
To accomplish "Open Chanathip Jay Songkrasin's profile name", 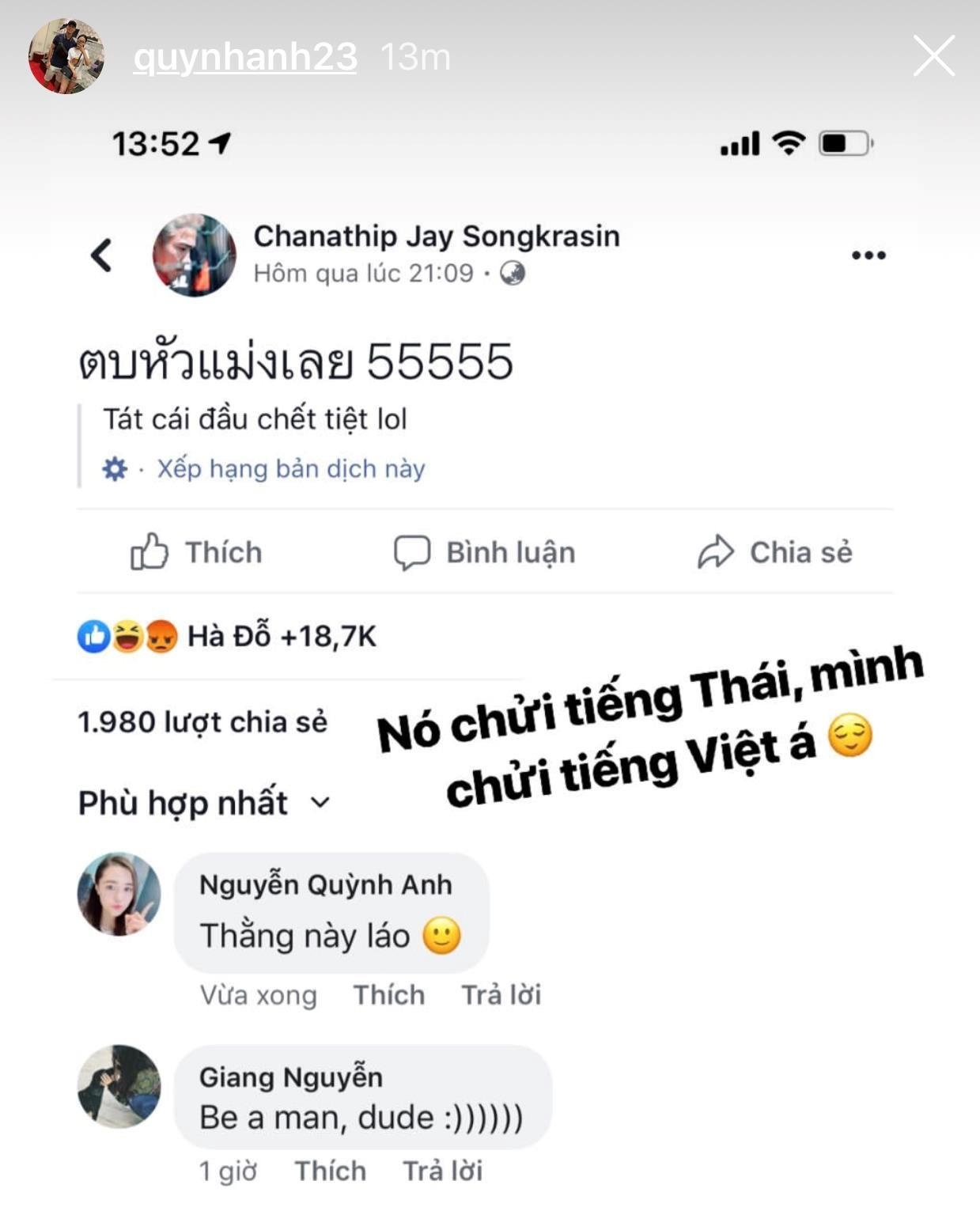I will click(436, 234).
